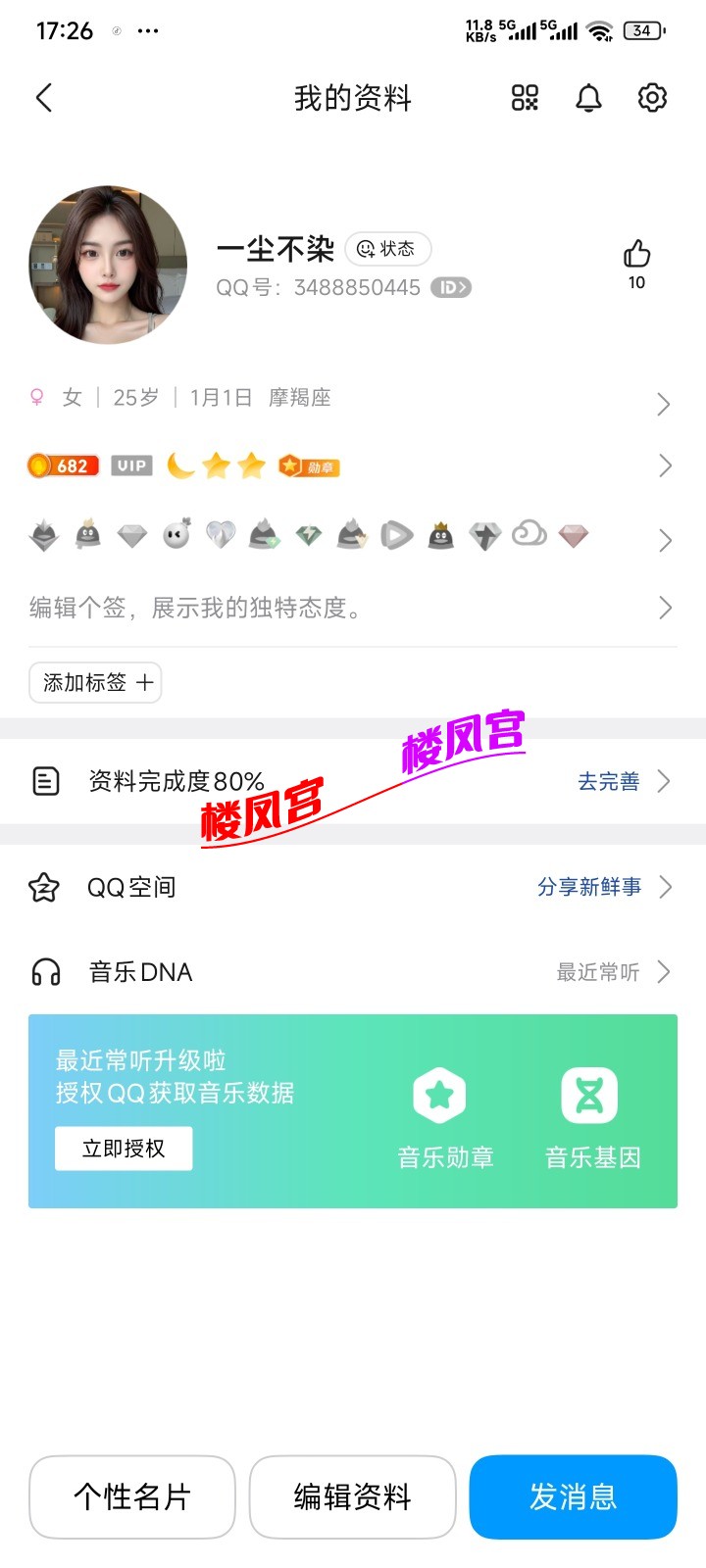Go back with the arrow
The image size is (706, 1568).
(x=43, y=98)
